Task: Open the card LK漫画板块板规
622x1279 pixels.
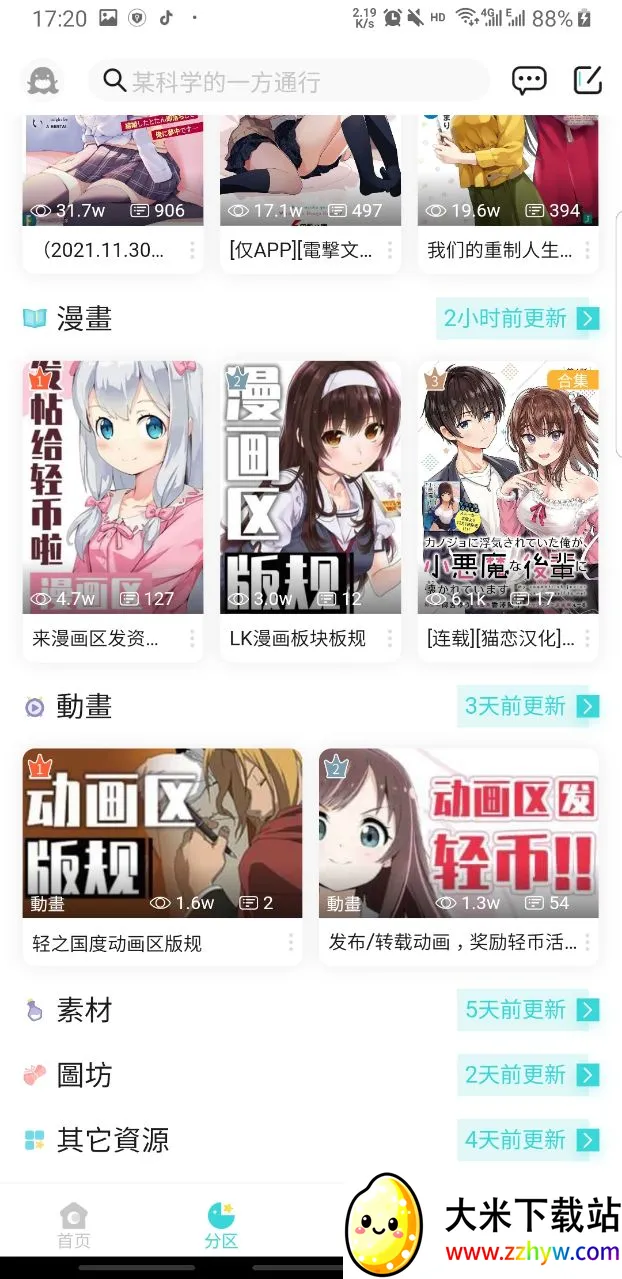Action: (310, 510)
